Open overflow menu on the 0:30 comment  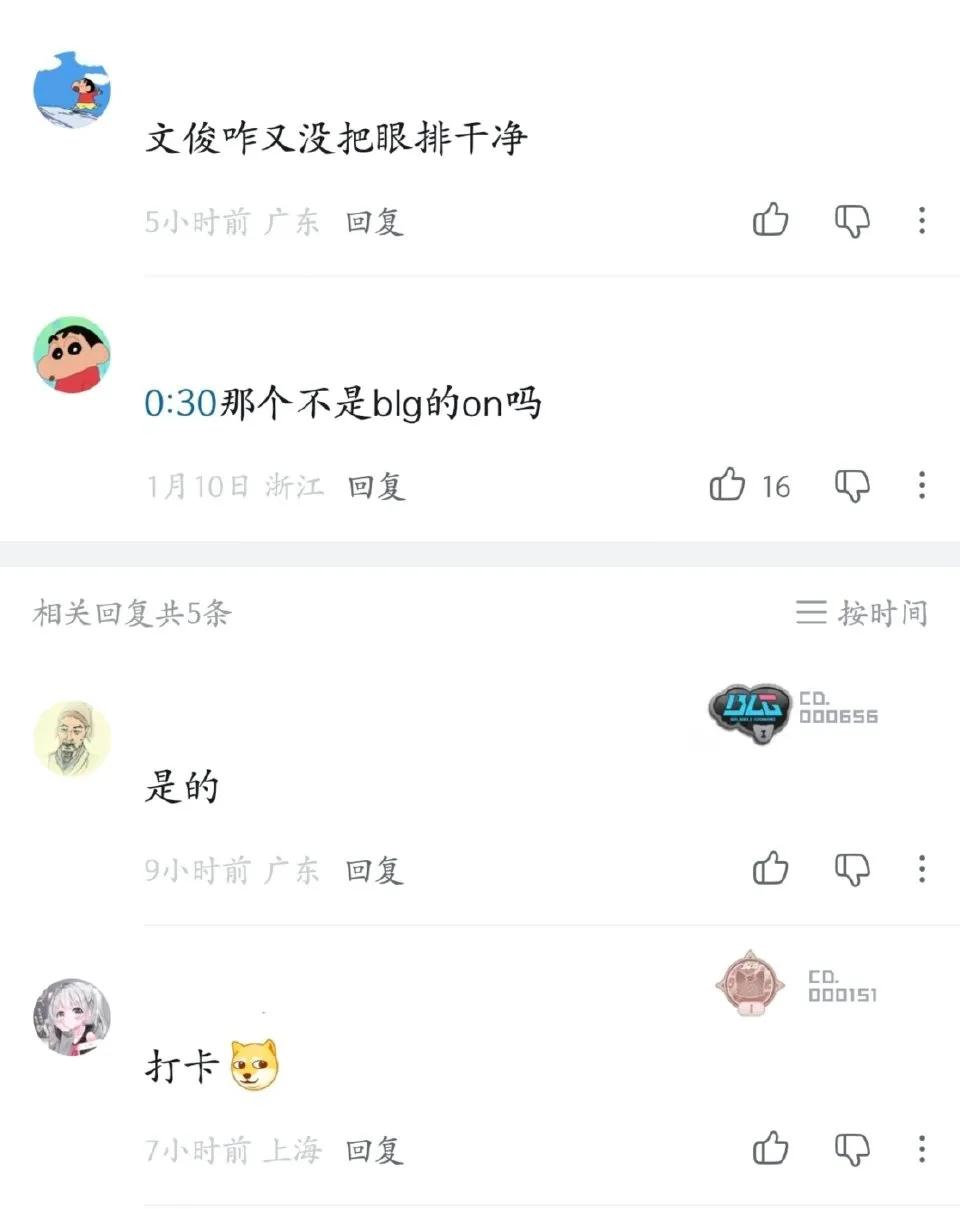coord(921,485)
